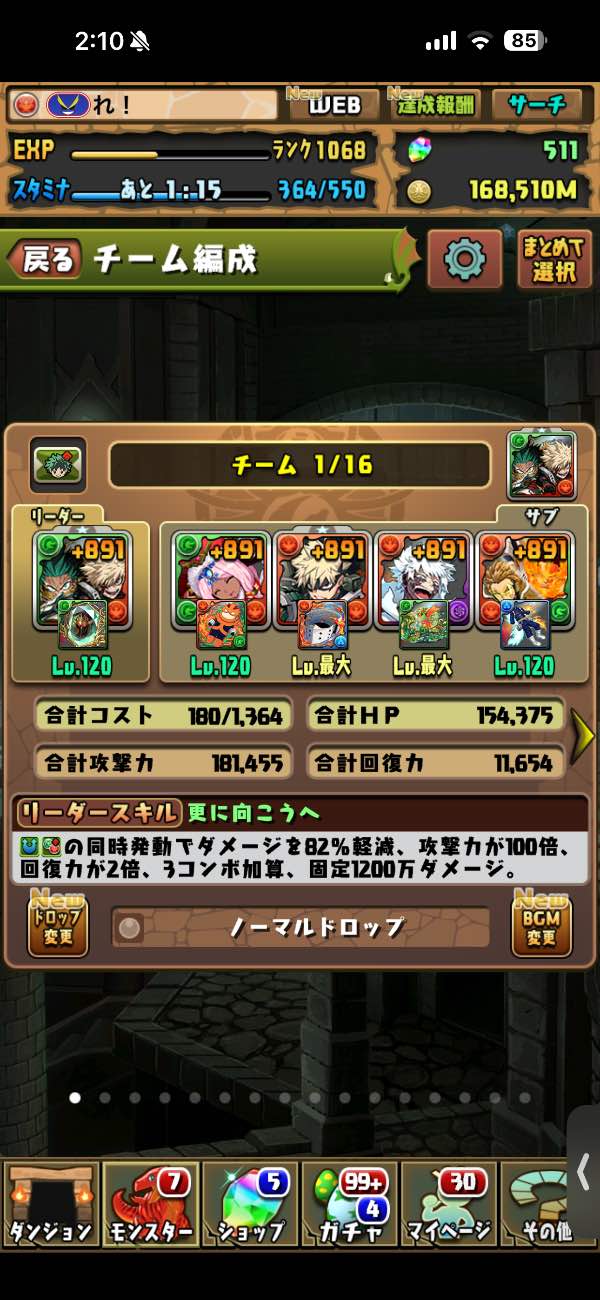Switch to the モンスター tab
600x1300 pixels.
150,1203
